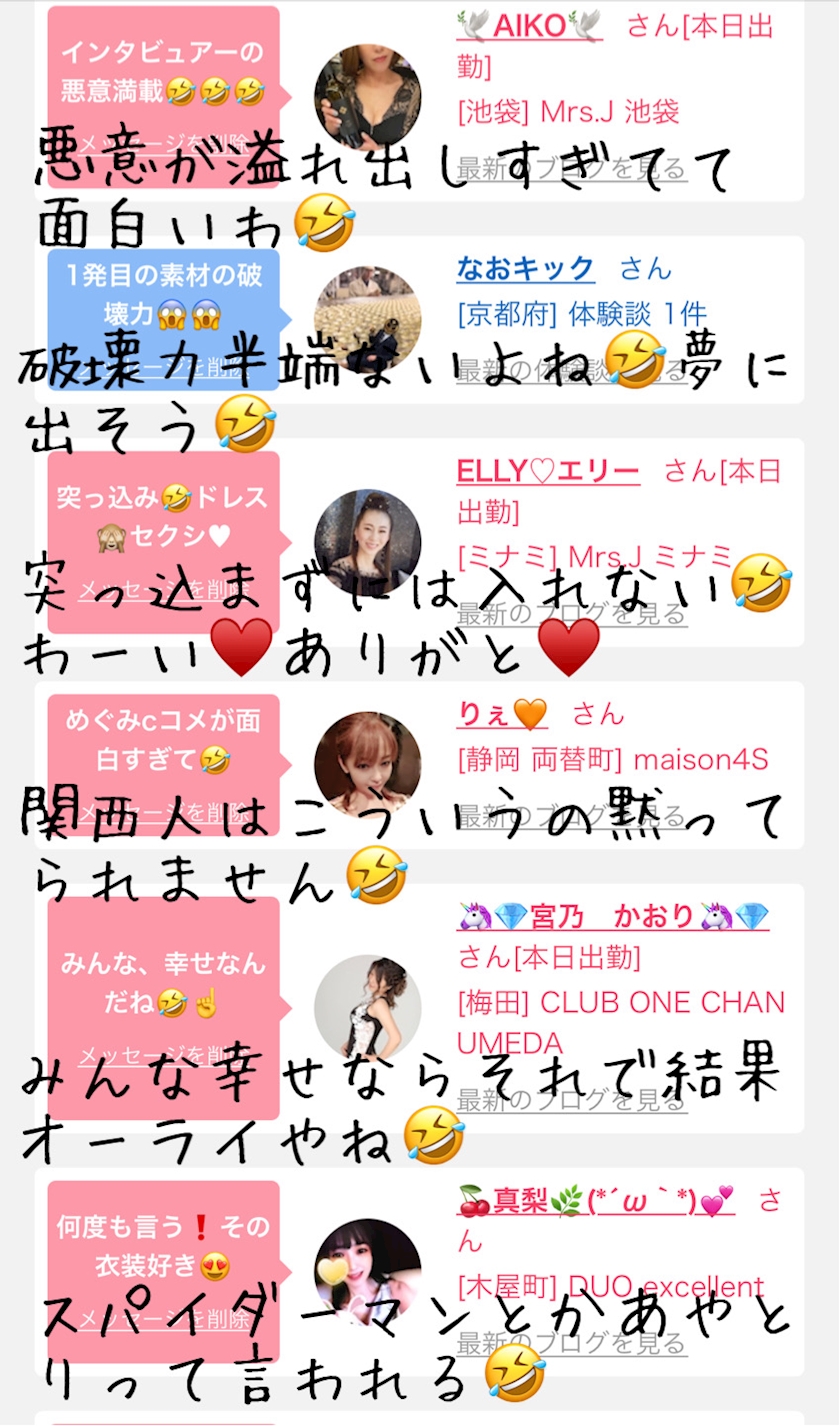
Task: Click ELLY's profile photo
Action: click(370, 540)
